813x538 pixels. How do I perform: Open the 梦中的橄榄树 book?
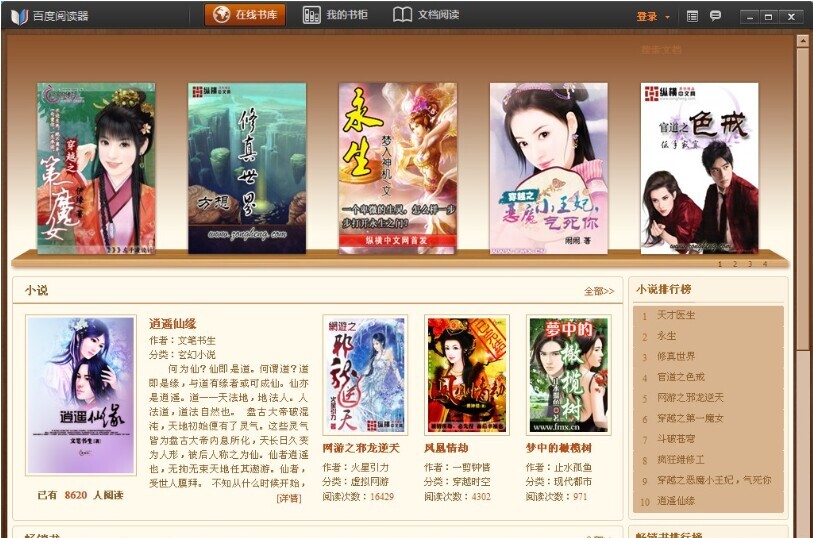pos(568,375)
